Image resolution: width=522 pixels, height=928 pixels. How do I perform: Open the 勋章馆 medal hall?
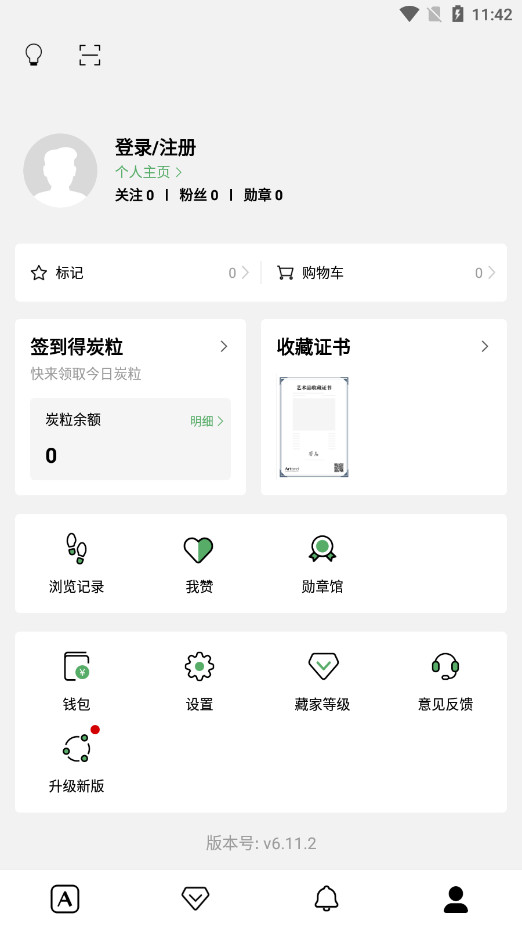[x=322, y=563]
